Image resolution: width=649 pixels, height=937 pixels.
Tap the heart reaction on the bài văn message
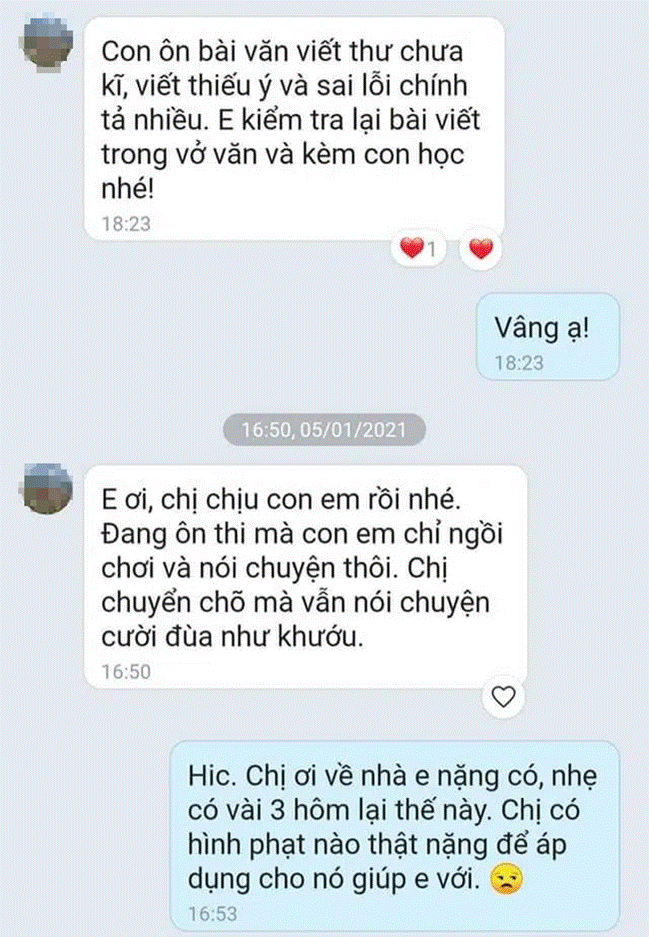click(481, 250)
